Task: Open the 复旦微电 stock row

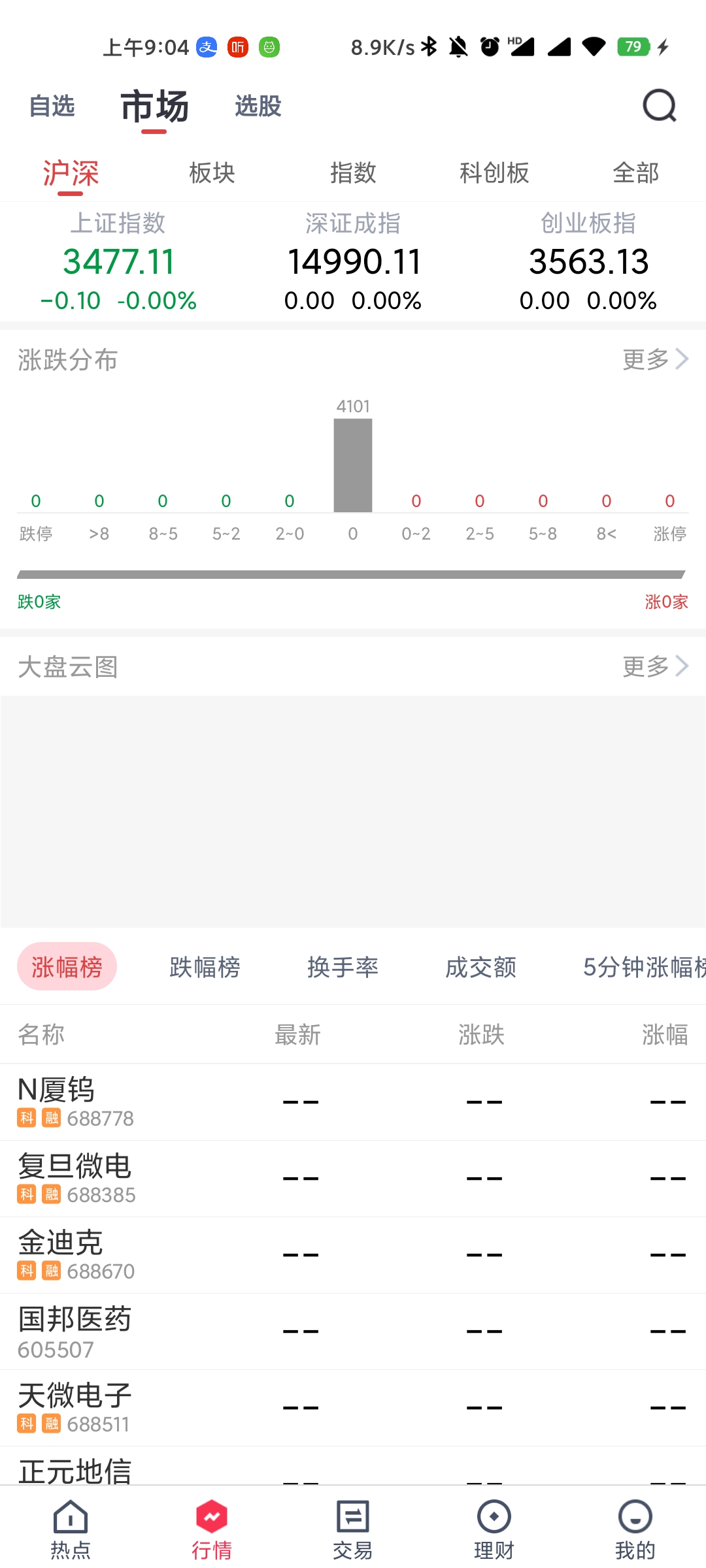Action: 353,1179
